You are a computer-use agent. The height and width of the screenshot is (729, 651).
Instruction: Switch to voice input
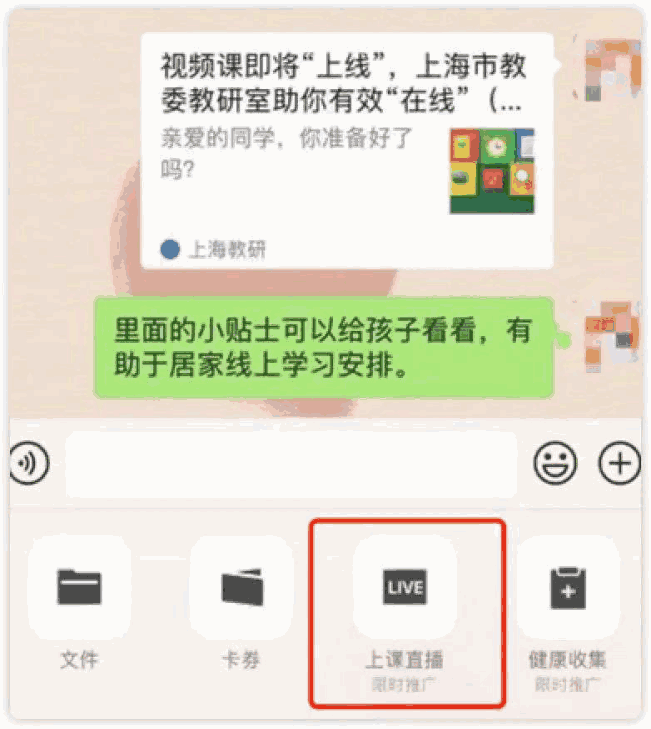(x=29, y=463)
